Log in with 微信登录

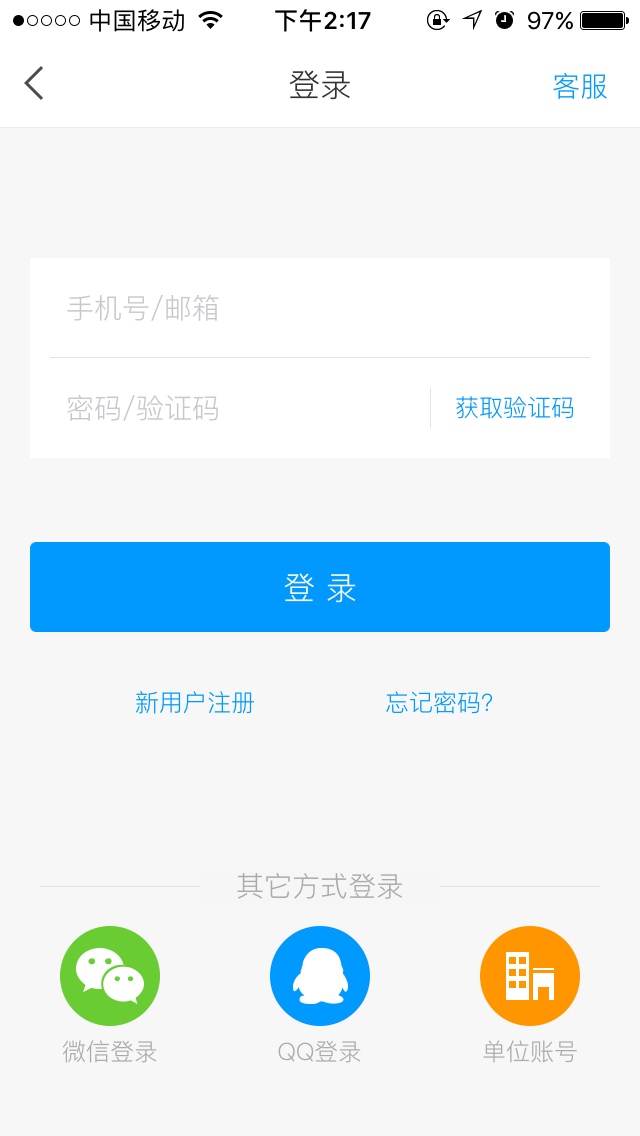109,995
